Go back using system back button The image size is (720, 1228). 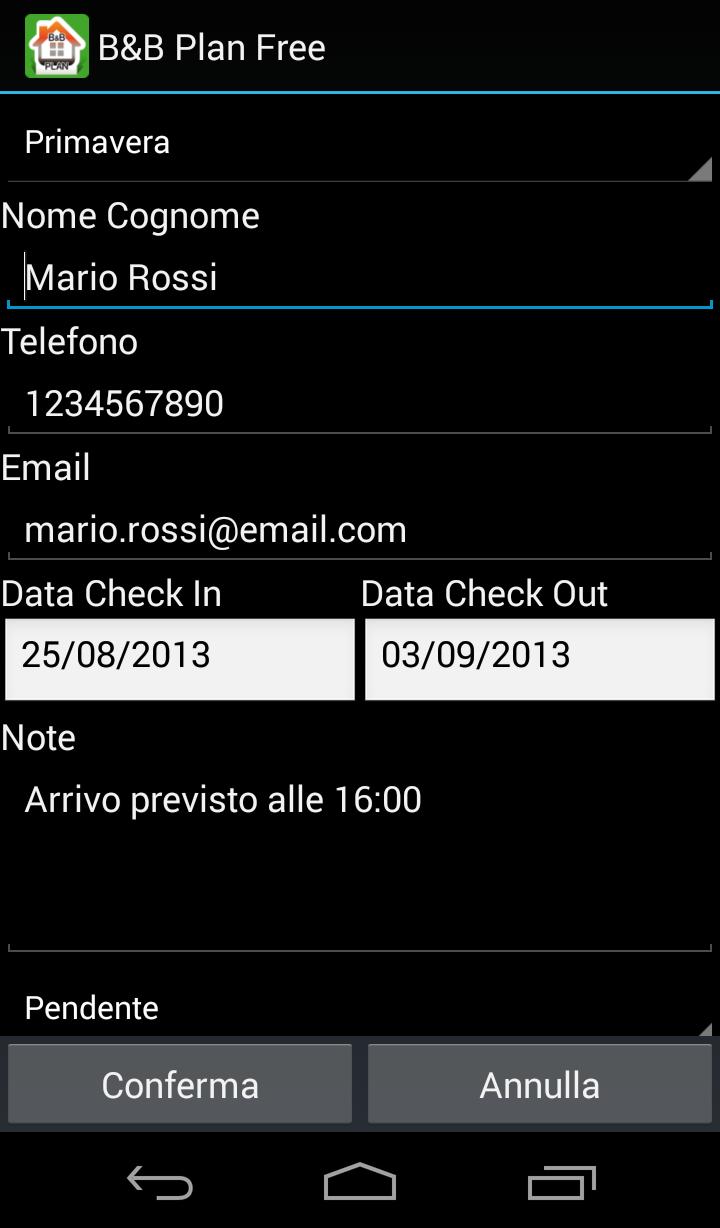pyautogui.click(x=160, y=1184)
